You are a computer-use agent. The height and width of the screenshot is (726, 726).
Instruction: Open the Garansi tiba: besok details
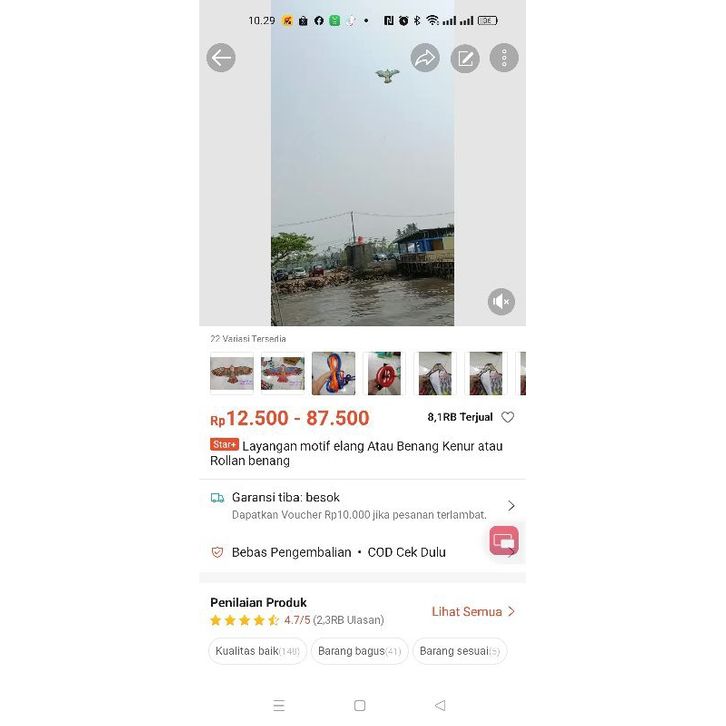(360, 505)
